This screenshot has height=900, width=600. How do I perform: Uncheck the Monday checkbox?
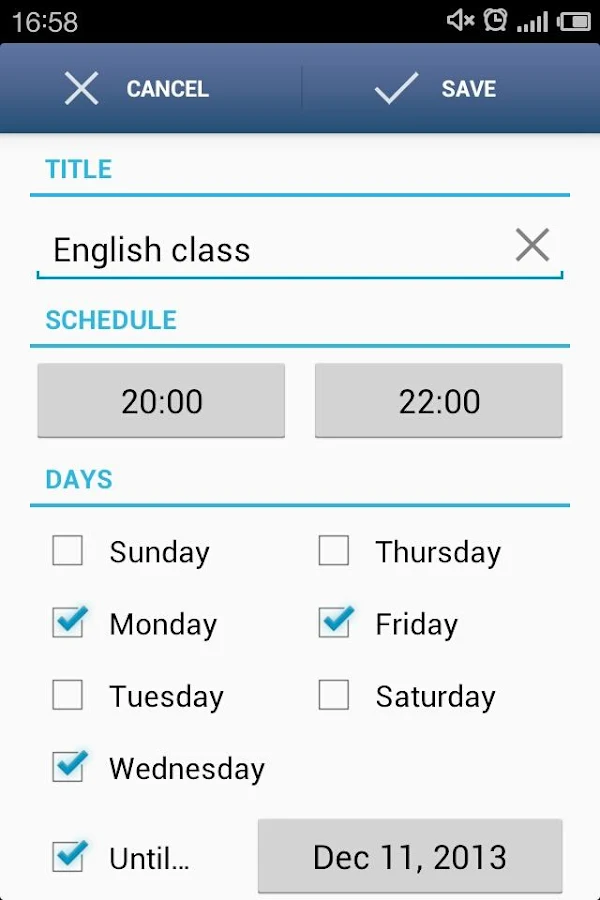68,623
